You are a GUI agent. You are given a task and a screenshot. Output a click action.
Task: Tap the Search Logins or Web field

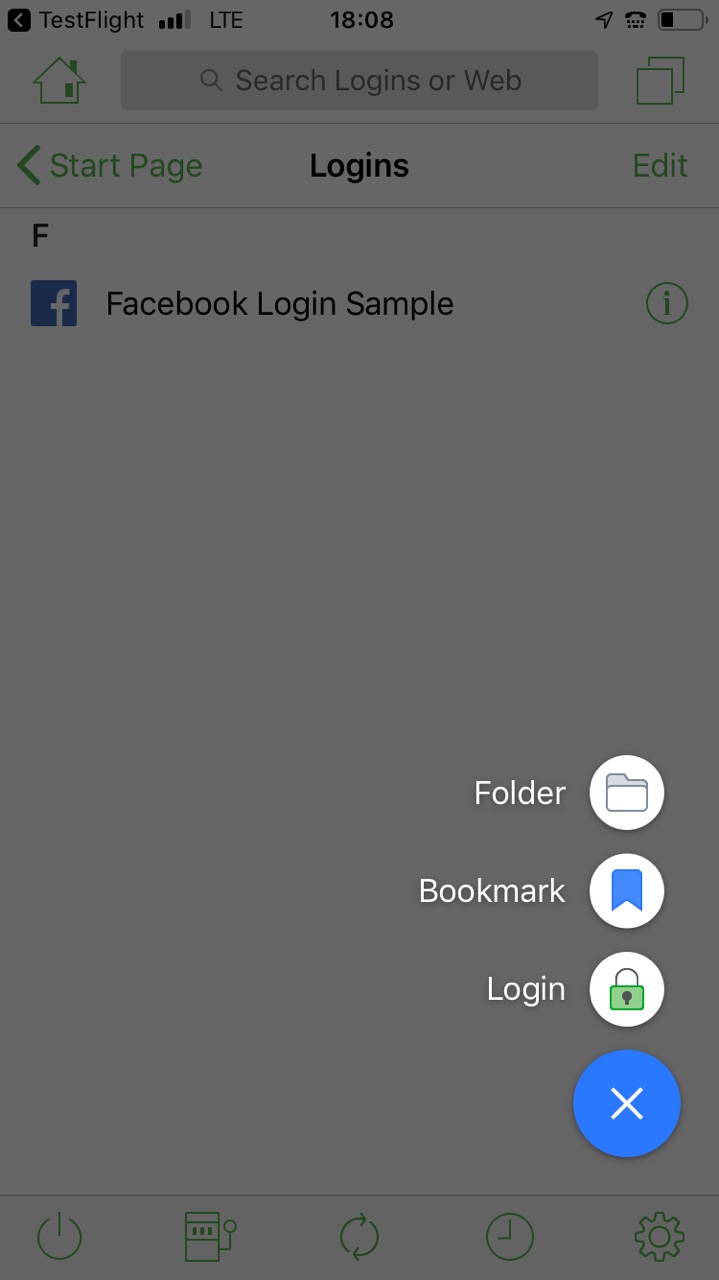[x=360, y=81]
